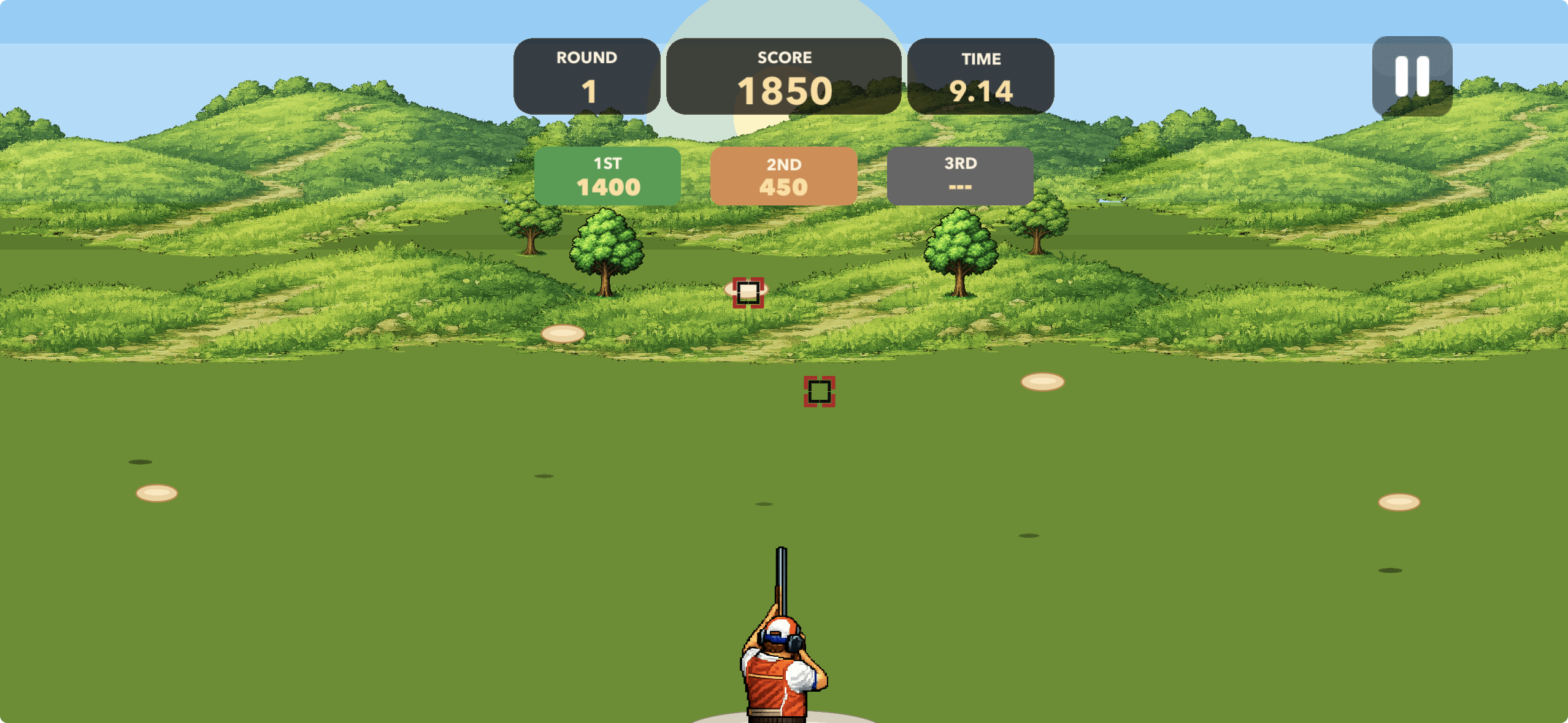Pause the game
This screenshot has width=1568, height=723.
tap(1412, 76)
